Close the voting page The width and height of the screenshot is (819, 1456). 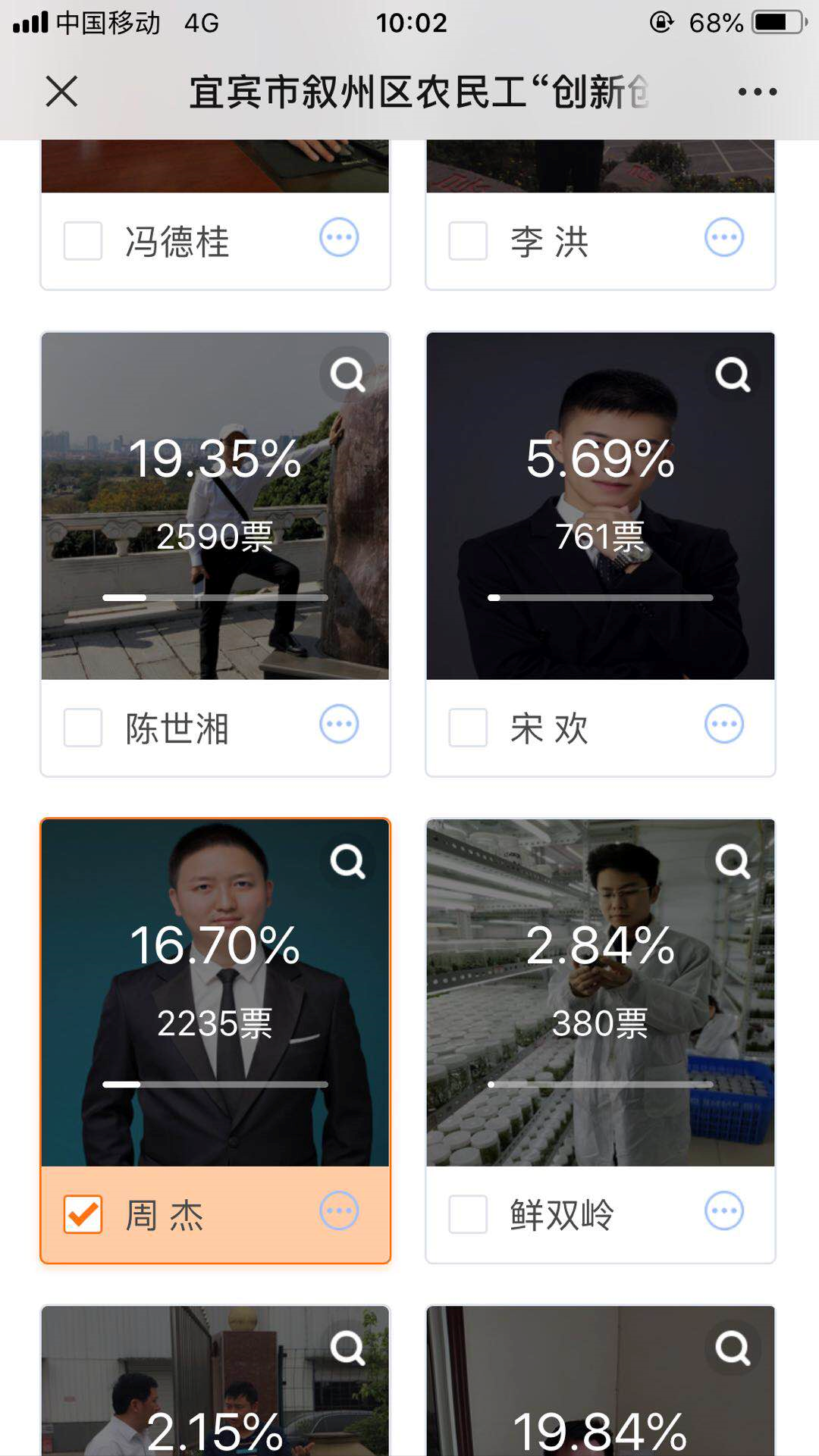[61, 92]
